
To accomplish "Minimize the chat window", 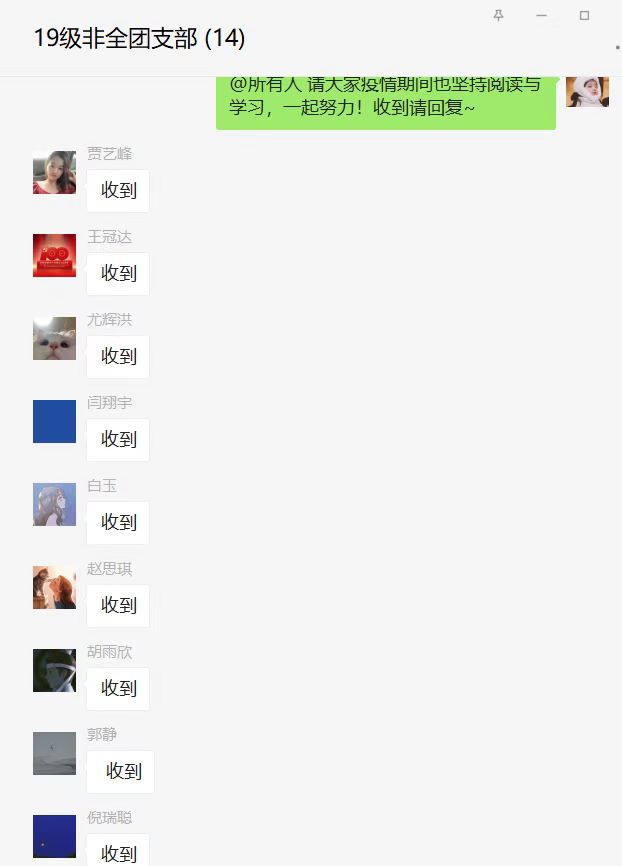I will tap(541, 15).
